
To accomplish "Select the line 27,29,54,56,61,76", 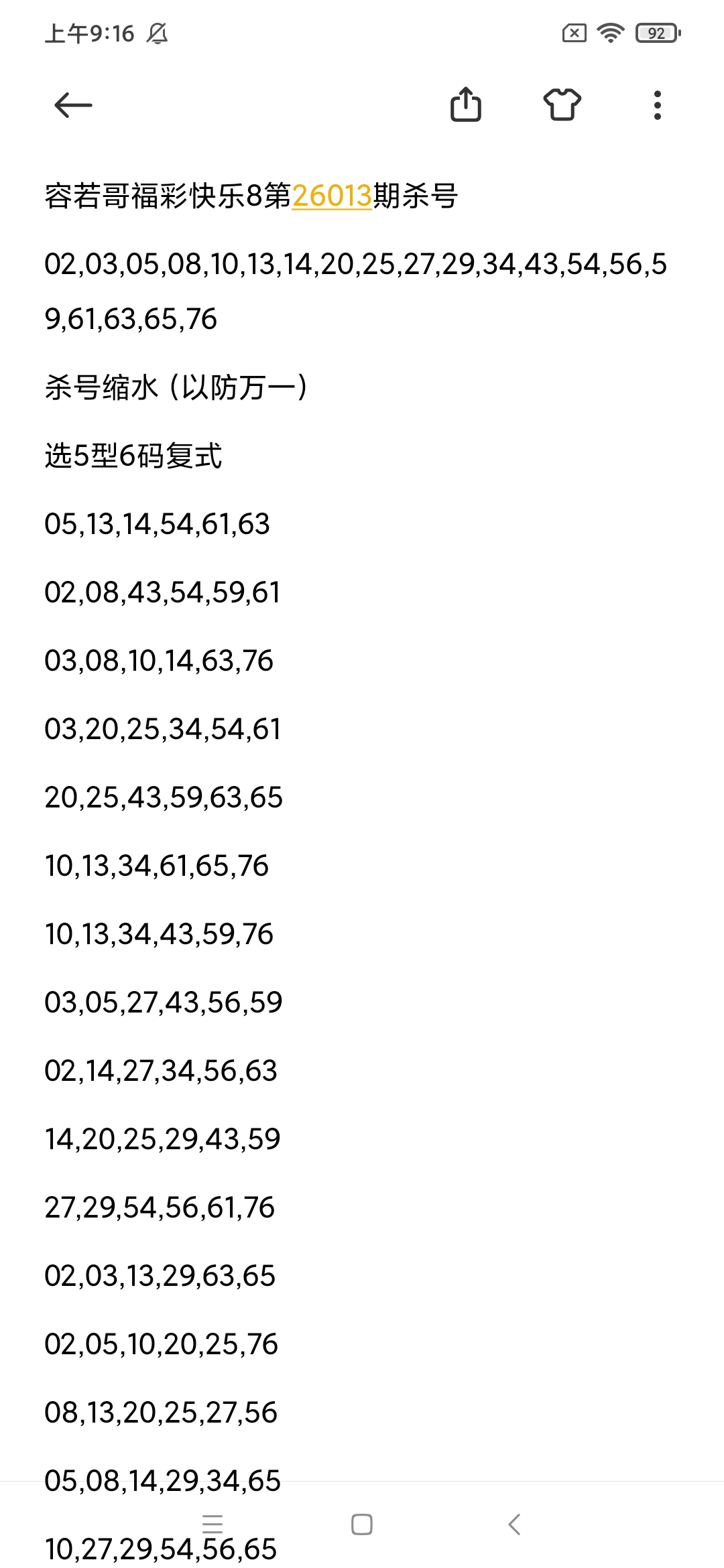I will tap(161, 1208).
